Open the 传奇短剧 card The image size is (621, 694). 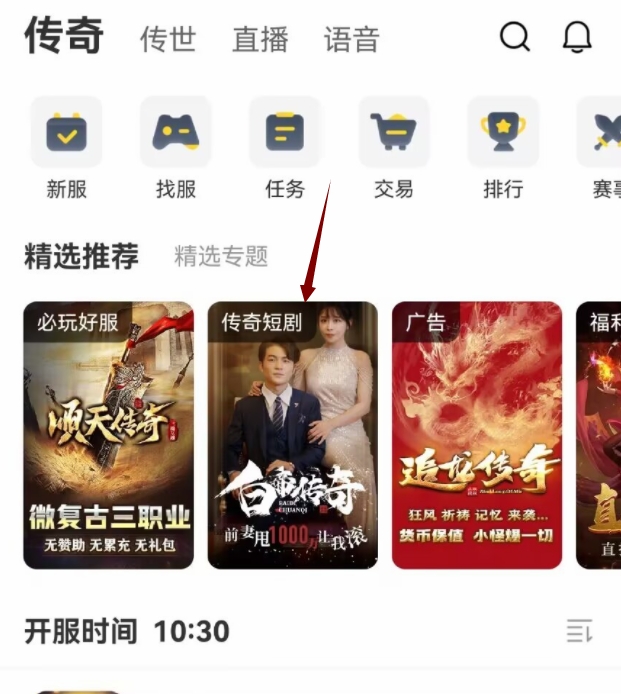click(x=292, y=435)
